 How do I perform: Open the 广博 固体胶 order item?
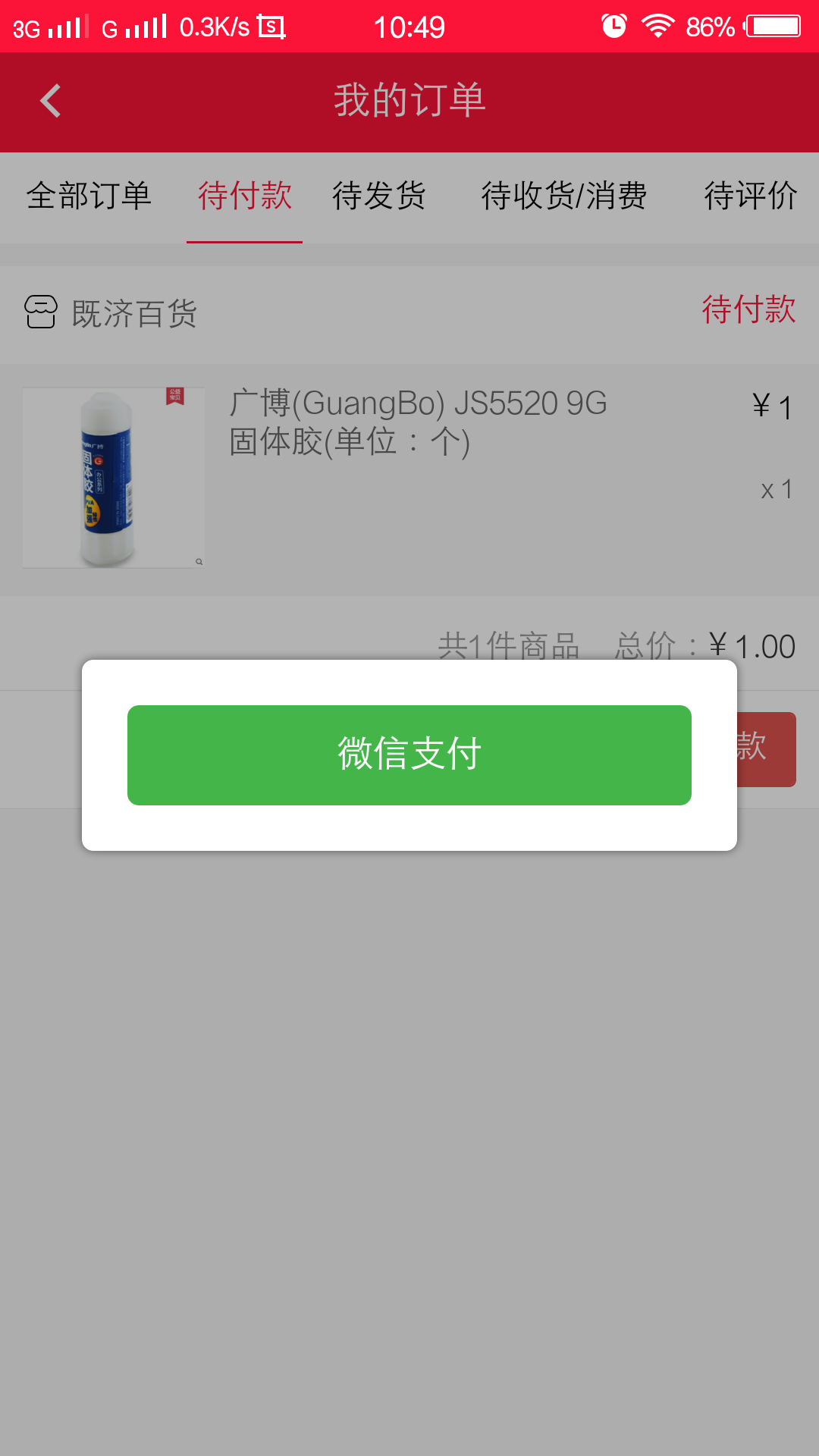point(418,422)
